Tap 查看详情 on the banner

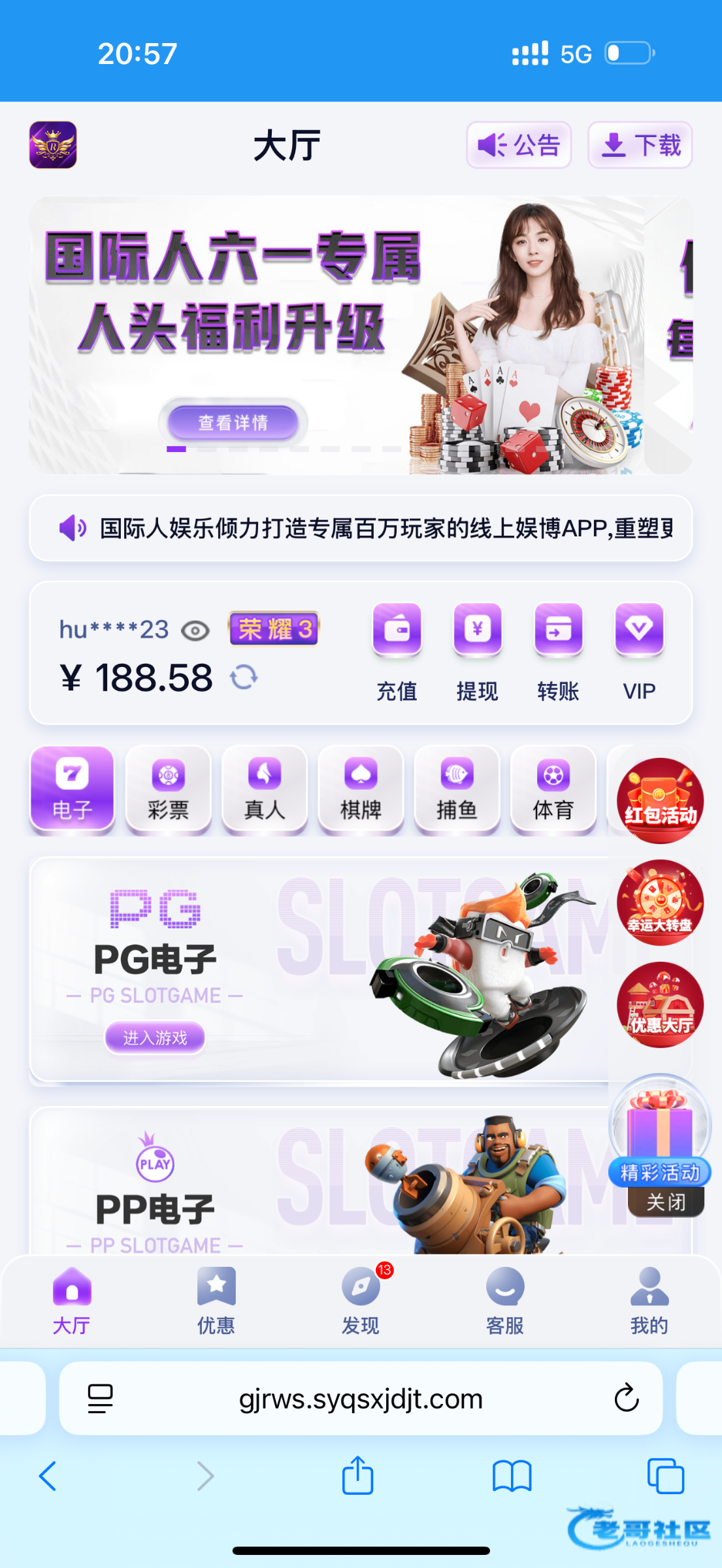click(233, 422)
